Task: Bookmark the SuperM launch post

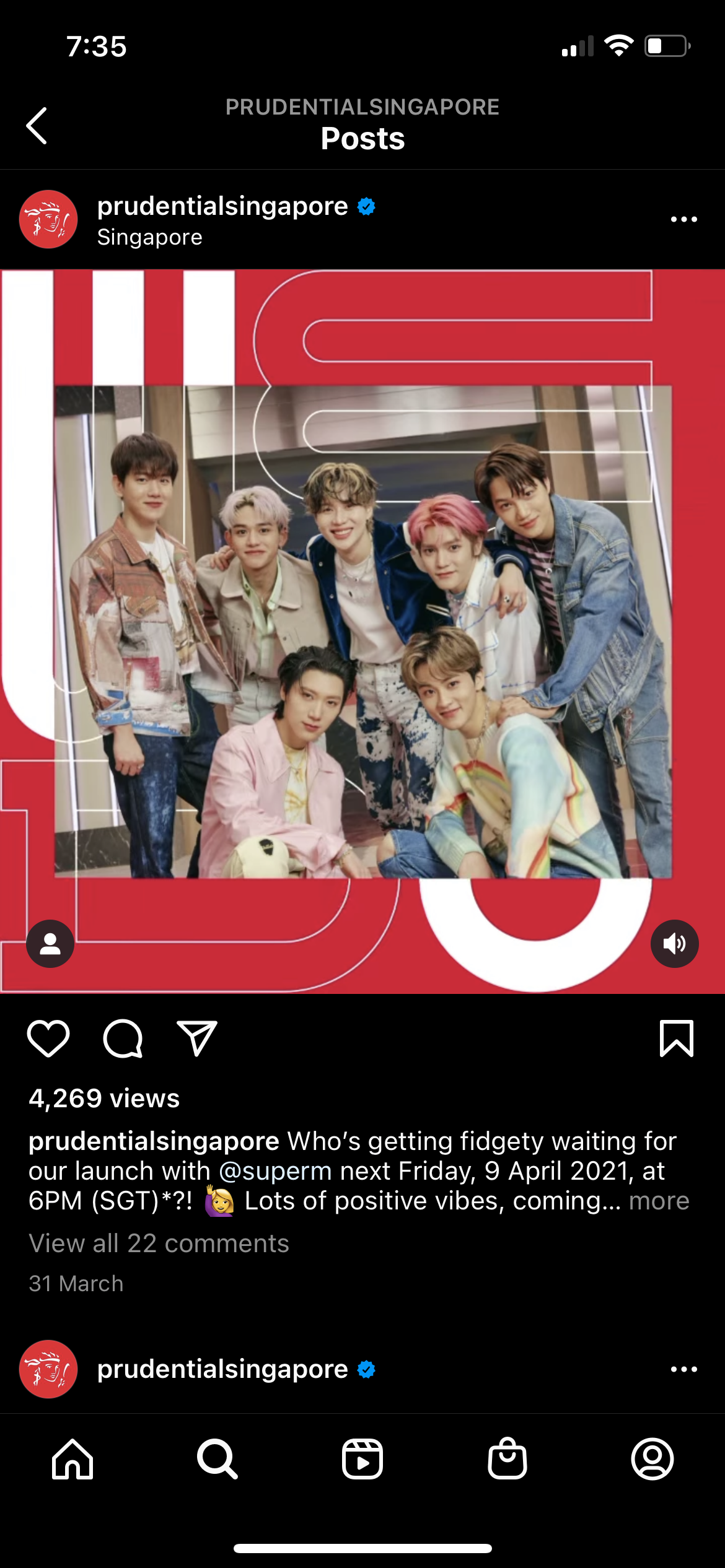Action: tap(676, 1039)
